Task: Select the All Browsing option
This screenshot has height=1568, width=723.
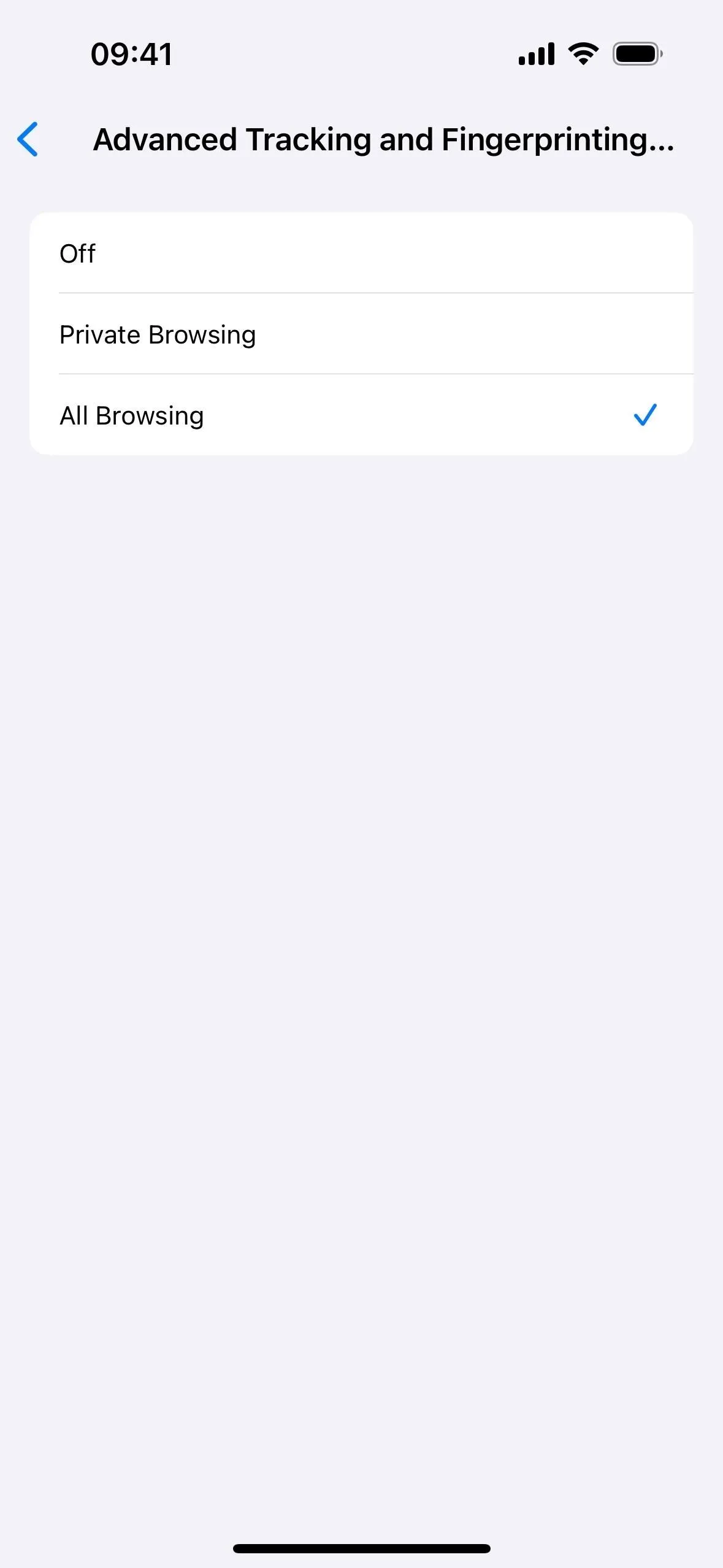Action: point(361,415)
